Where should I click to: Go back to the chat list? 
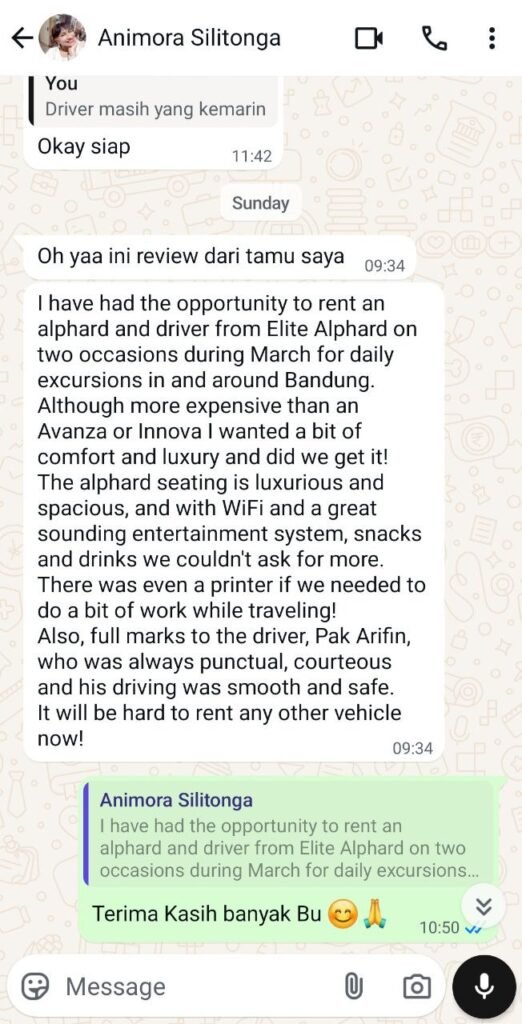(x=22, y=39)
